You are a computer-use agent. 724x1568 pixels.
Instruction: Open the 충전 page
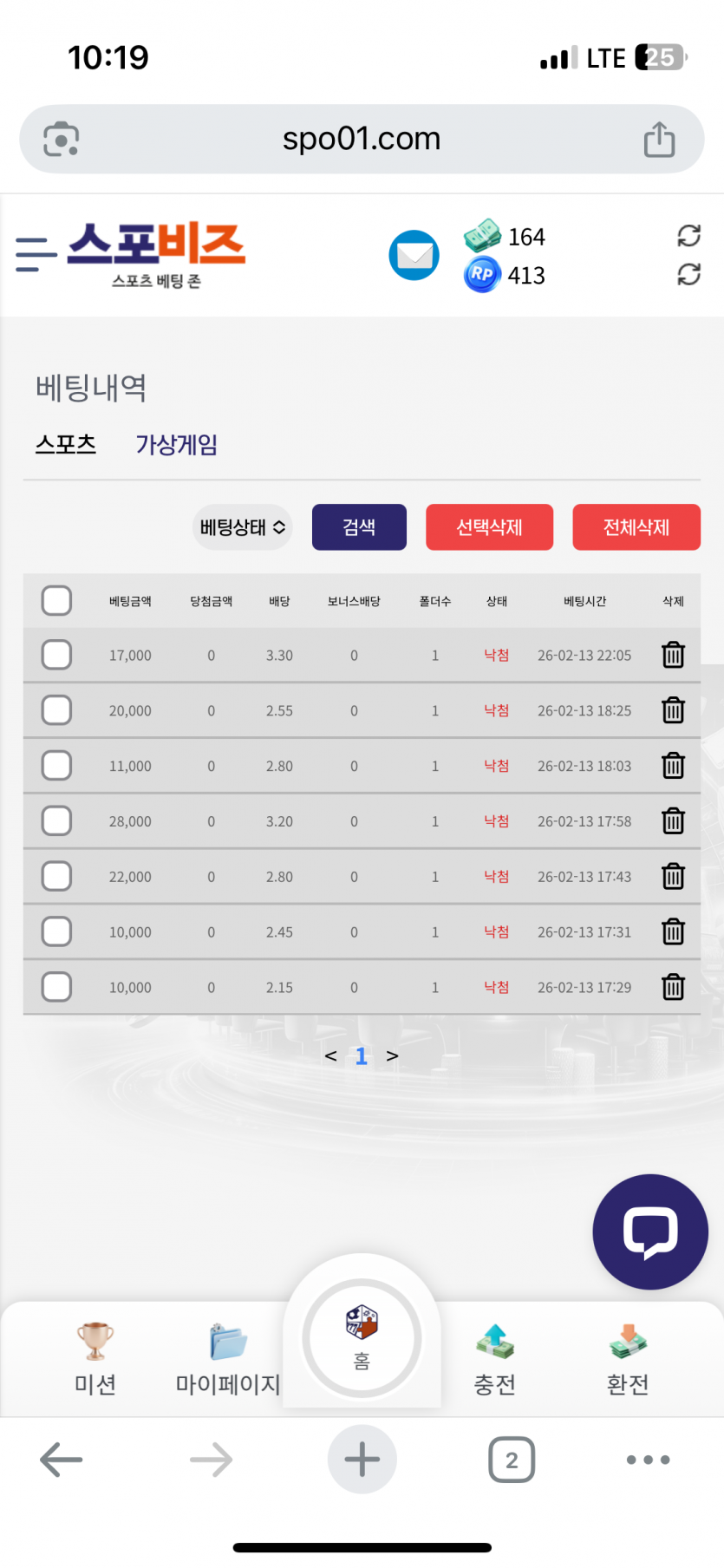(x=495, y=1358)
